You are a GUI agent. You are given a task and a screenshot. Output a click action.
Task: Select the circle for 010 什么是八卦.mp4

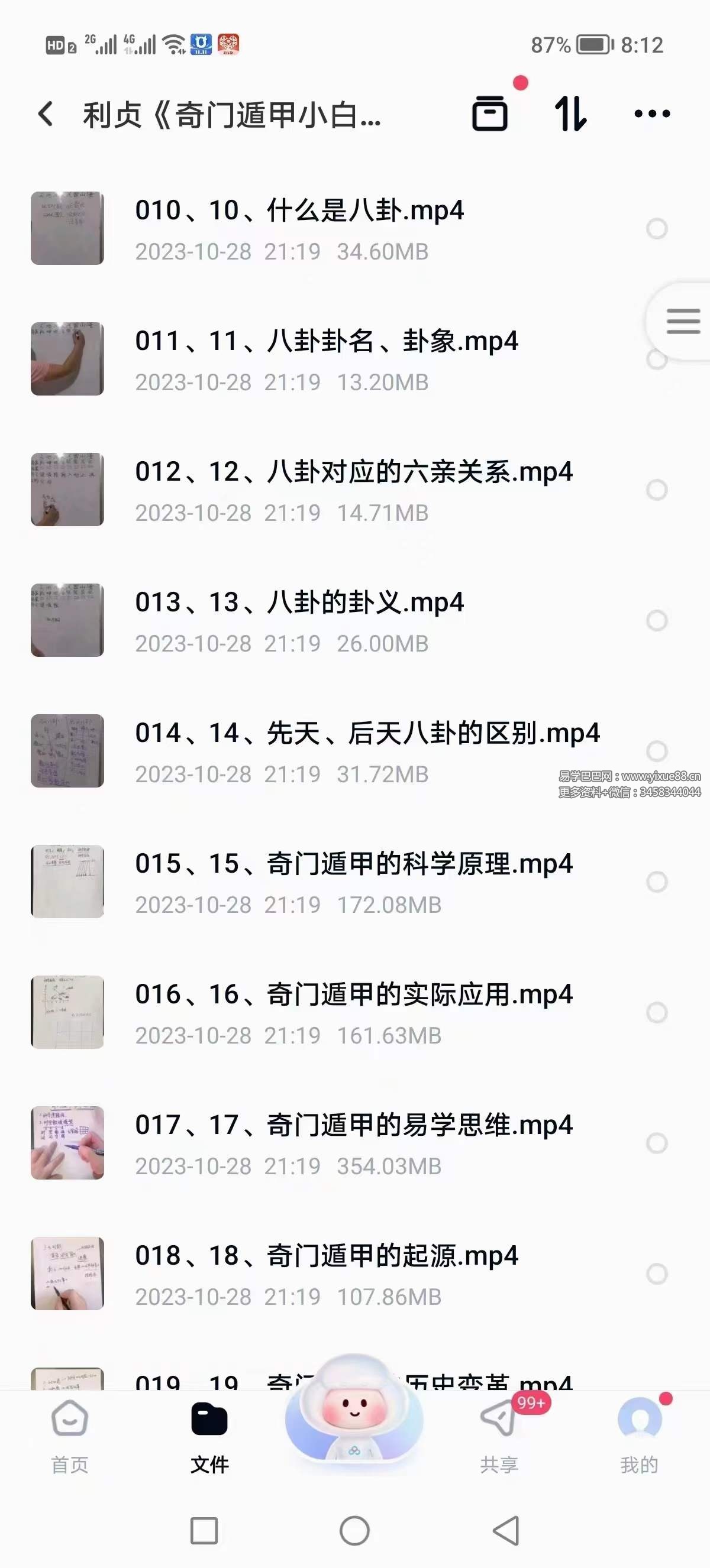click(656, 229)
